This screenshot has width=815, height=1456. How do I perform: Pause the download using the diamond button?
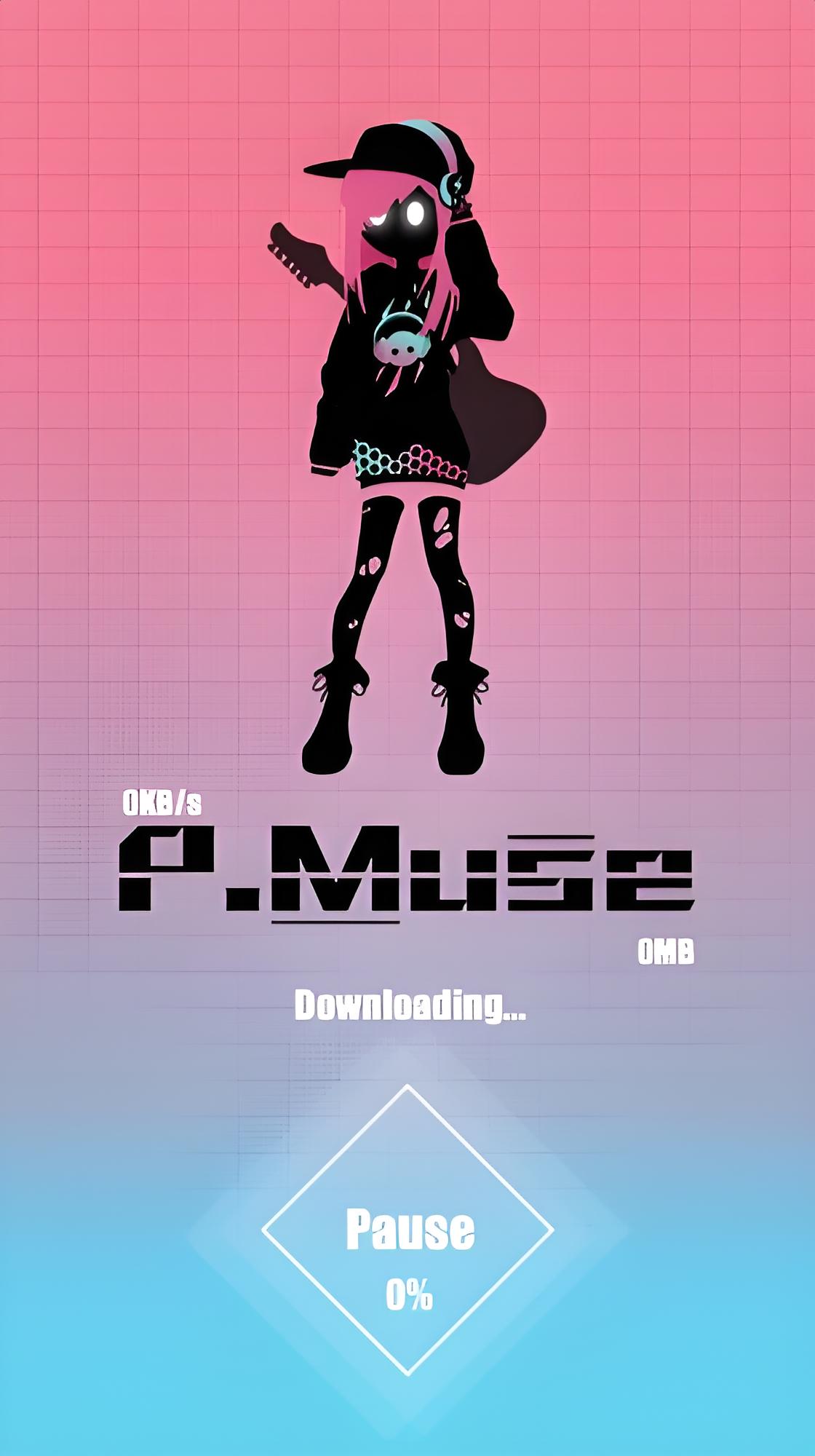[x=408, y=1230]
